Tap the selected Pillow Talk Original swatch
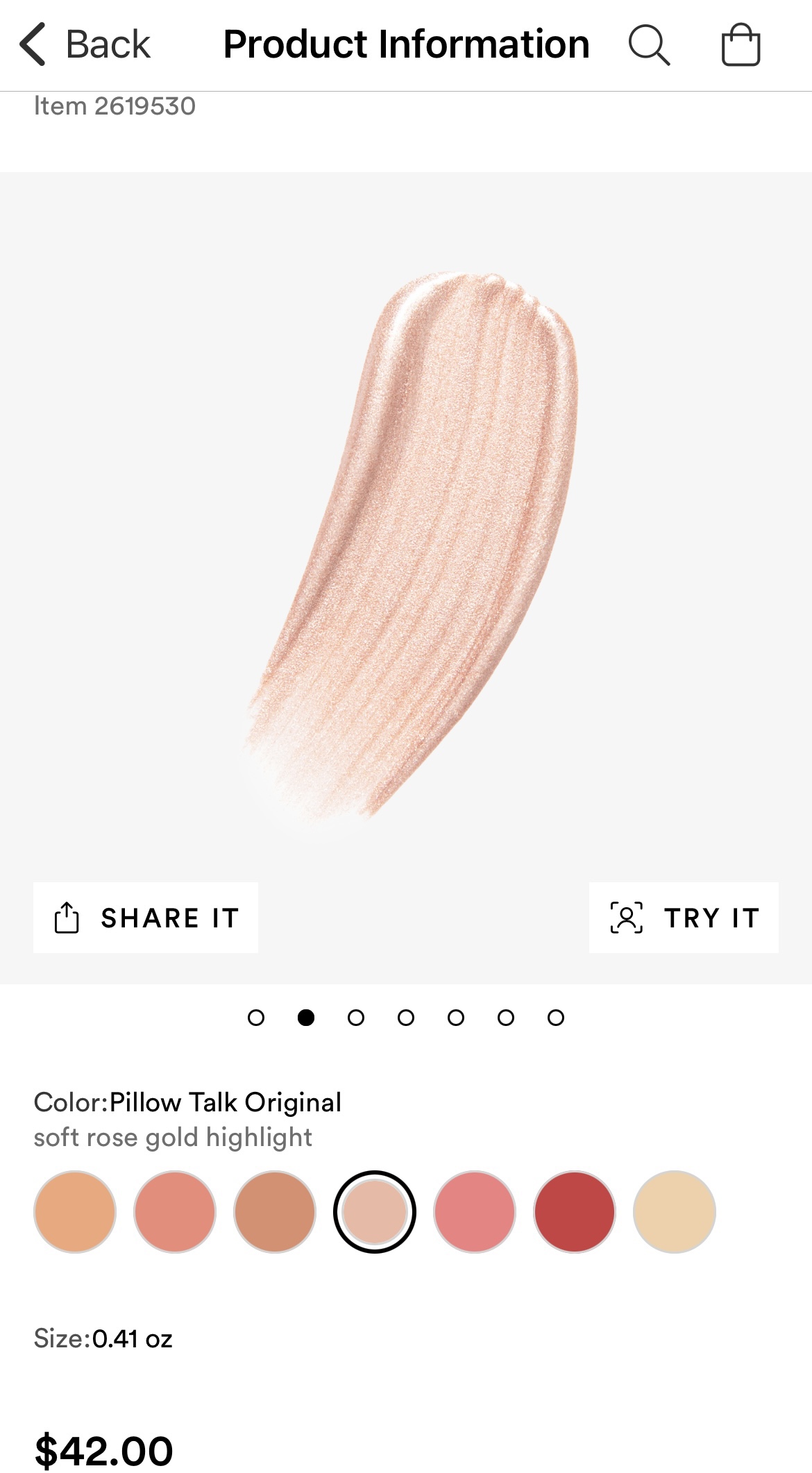The image size is (812, 1473). pos(375,1211)
